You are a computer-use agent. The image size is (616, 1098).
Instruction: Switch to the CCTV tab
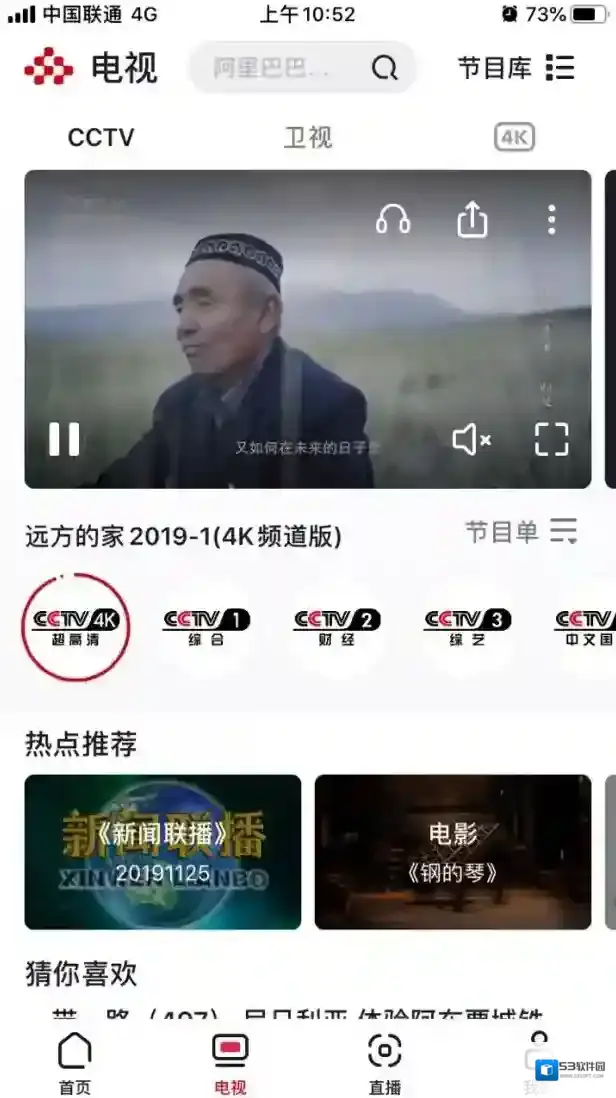[x=100, y=138]
